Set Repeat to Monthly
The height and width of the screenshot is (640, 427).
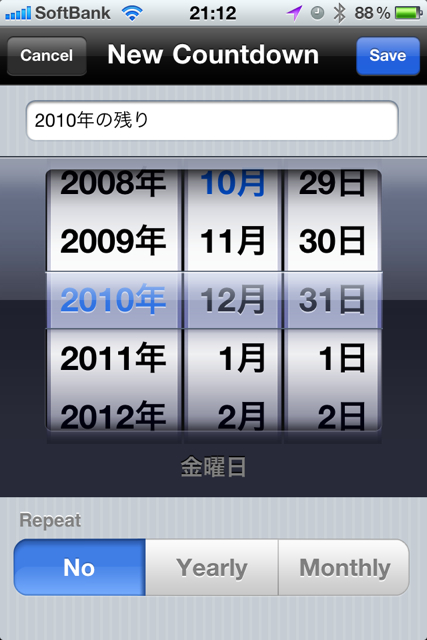click(x=344, y=567)
